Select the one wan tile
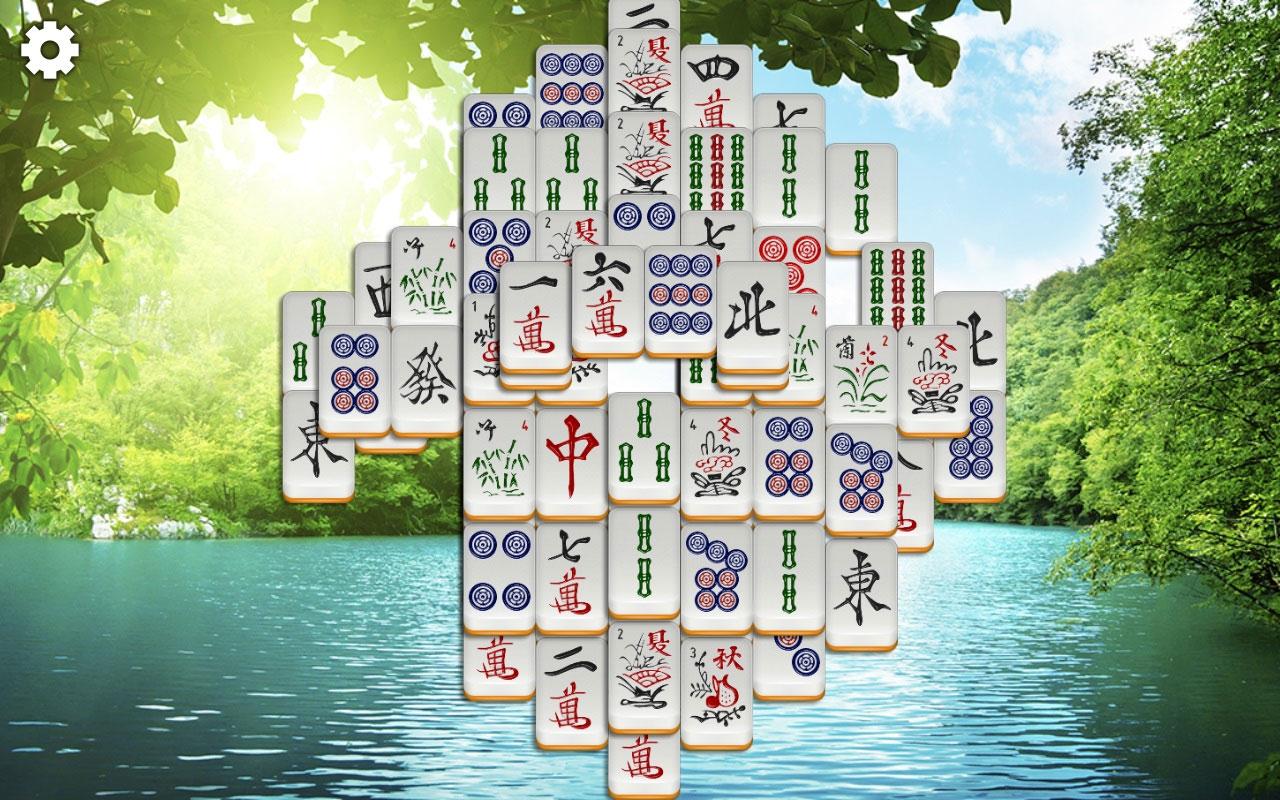Viewport: 1280px width, 800px height. tap(535, 317)
